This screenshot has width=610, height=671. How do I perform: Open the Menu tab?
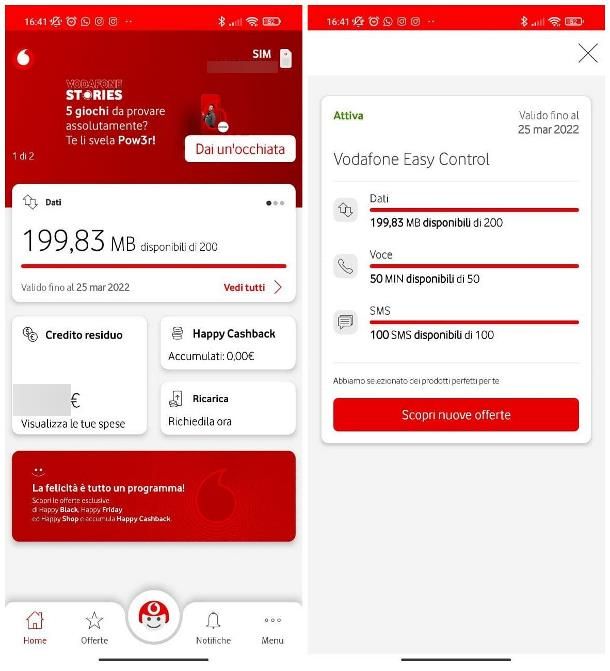pos(272,627)
